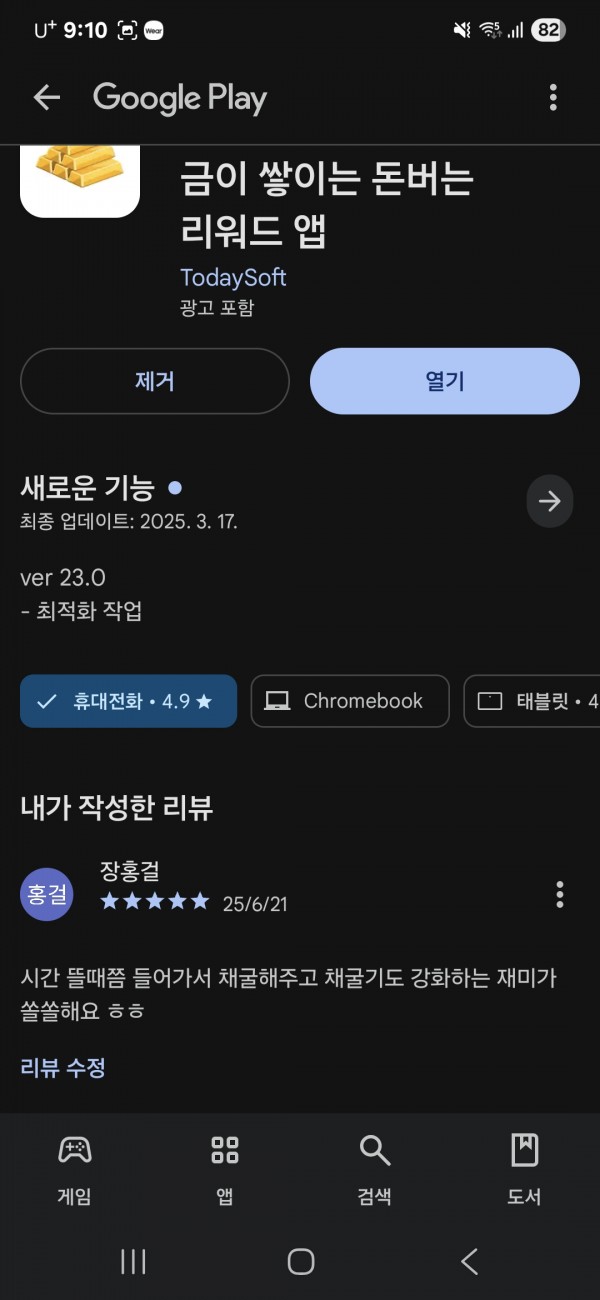The height and width of the screenshot is (1300, 600).
Task: Go back using the top arrow
Action: coord(46,97)
